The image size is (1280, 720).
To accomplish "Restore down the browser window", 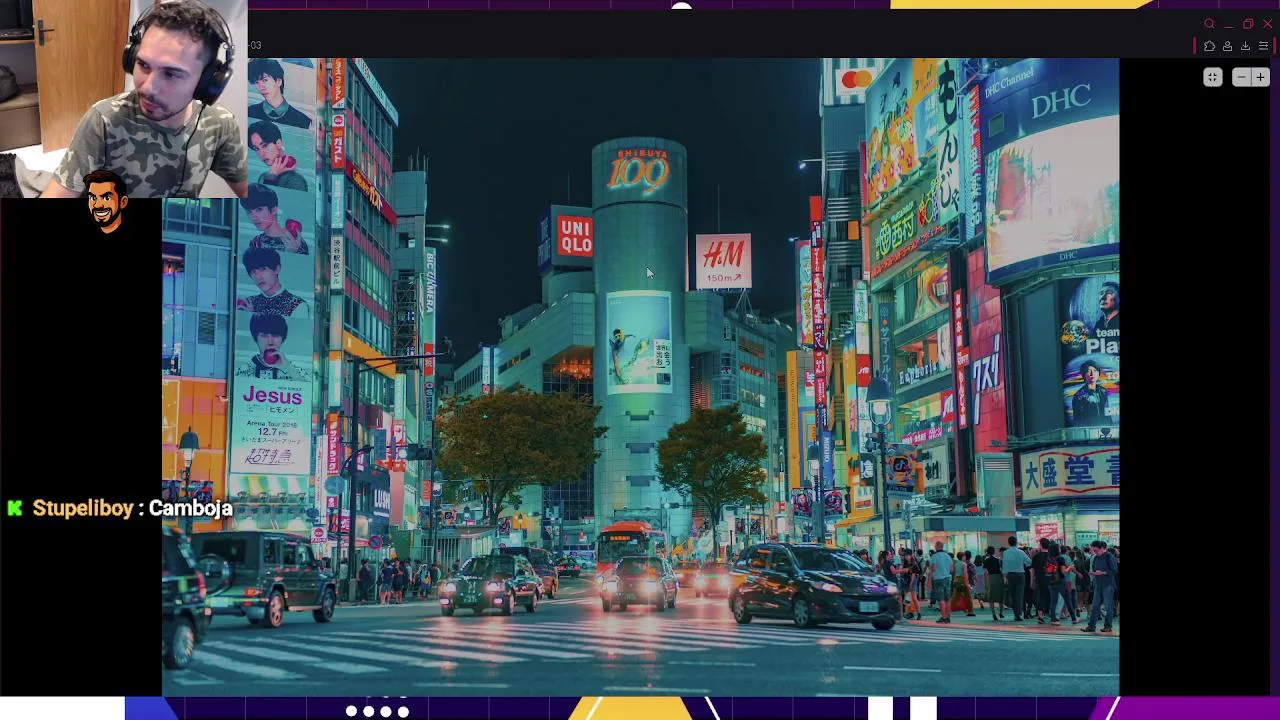I will 1248,24.
